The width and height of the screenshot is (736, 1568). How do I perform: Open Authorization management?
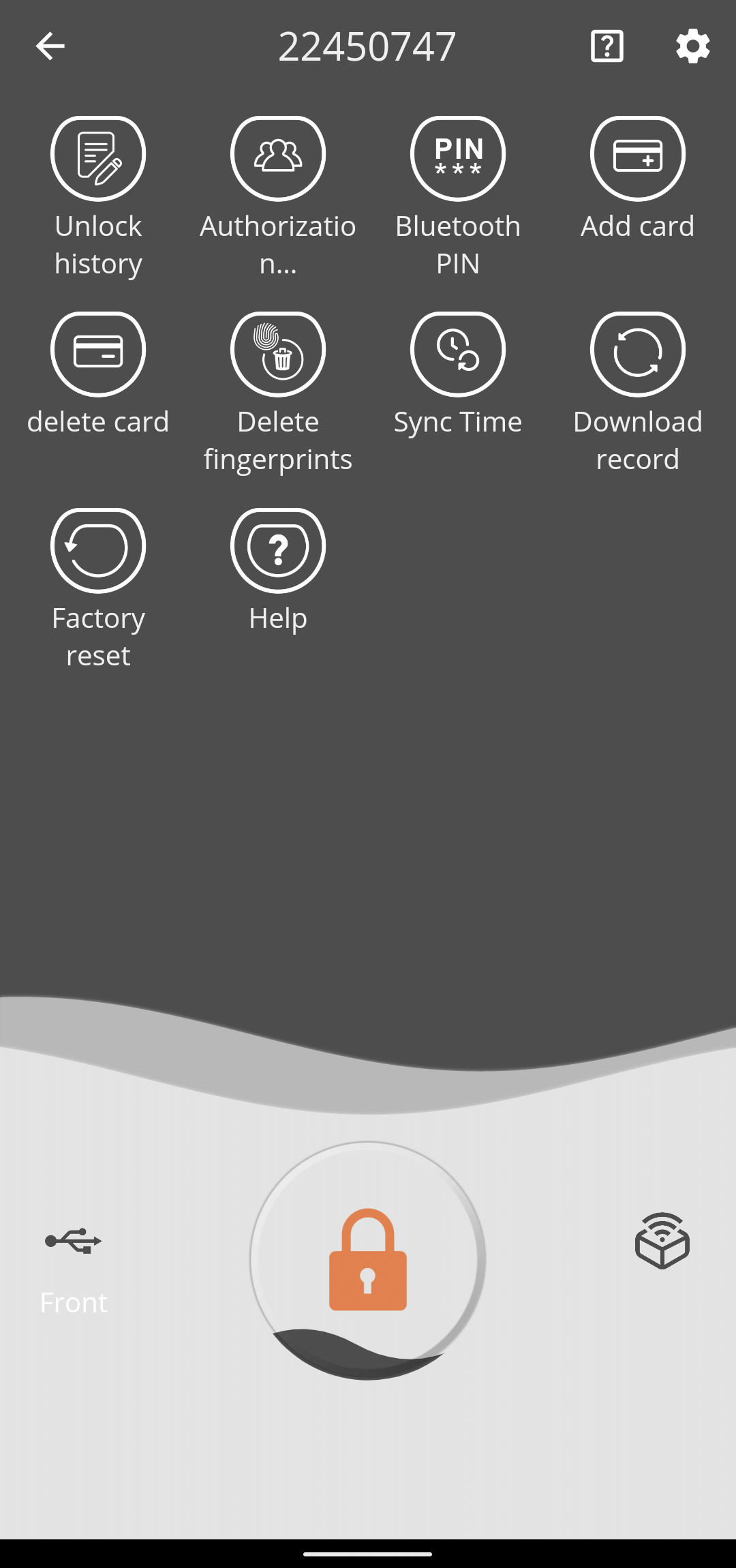[x=278, y=198]
